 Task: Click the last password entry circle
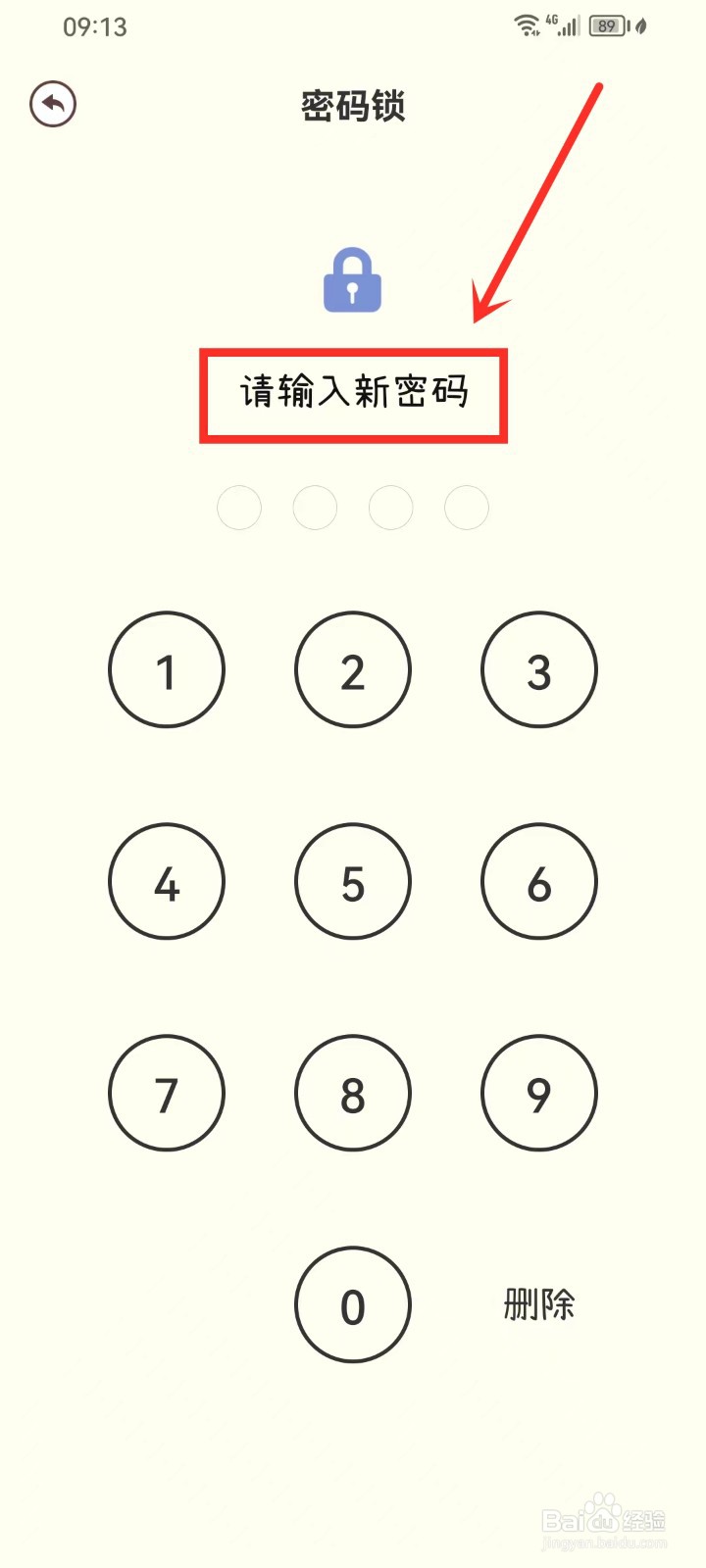(x=467, y=508)
